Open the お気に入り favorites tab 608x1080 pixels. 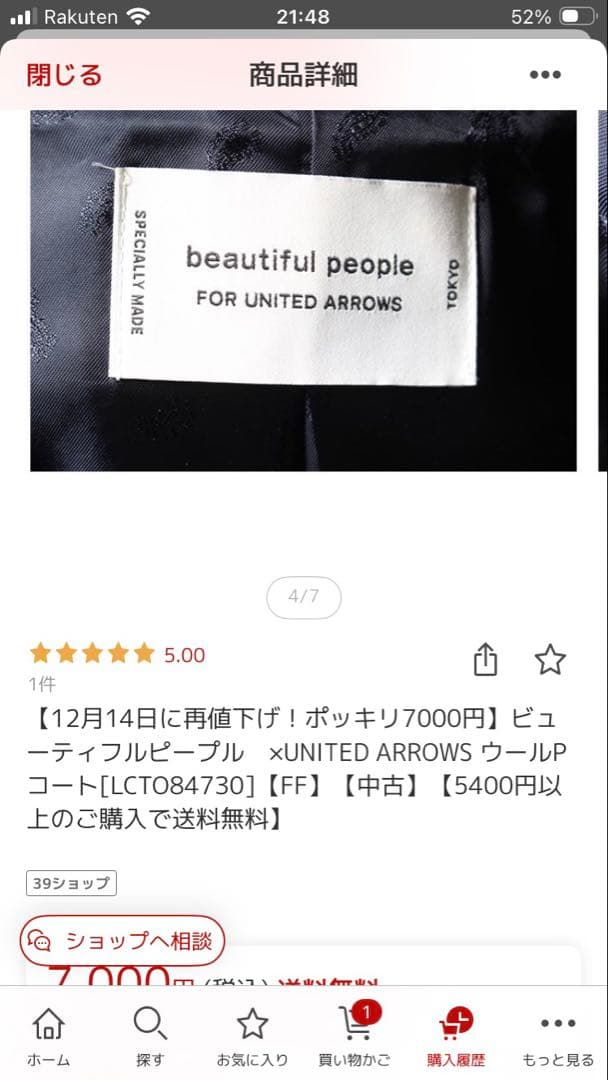click(x=252, y=1035)
